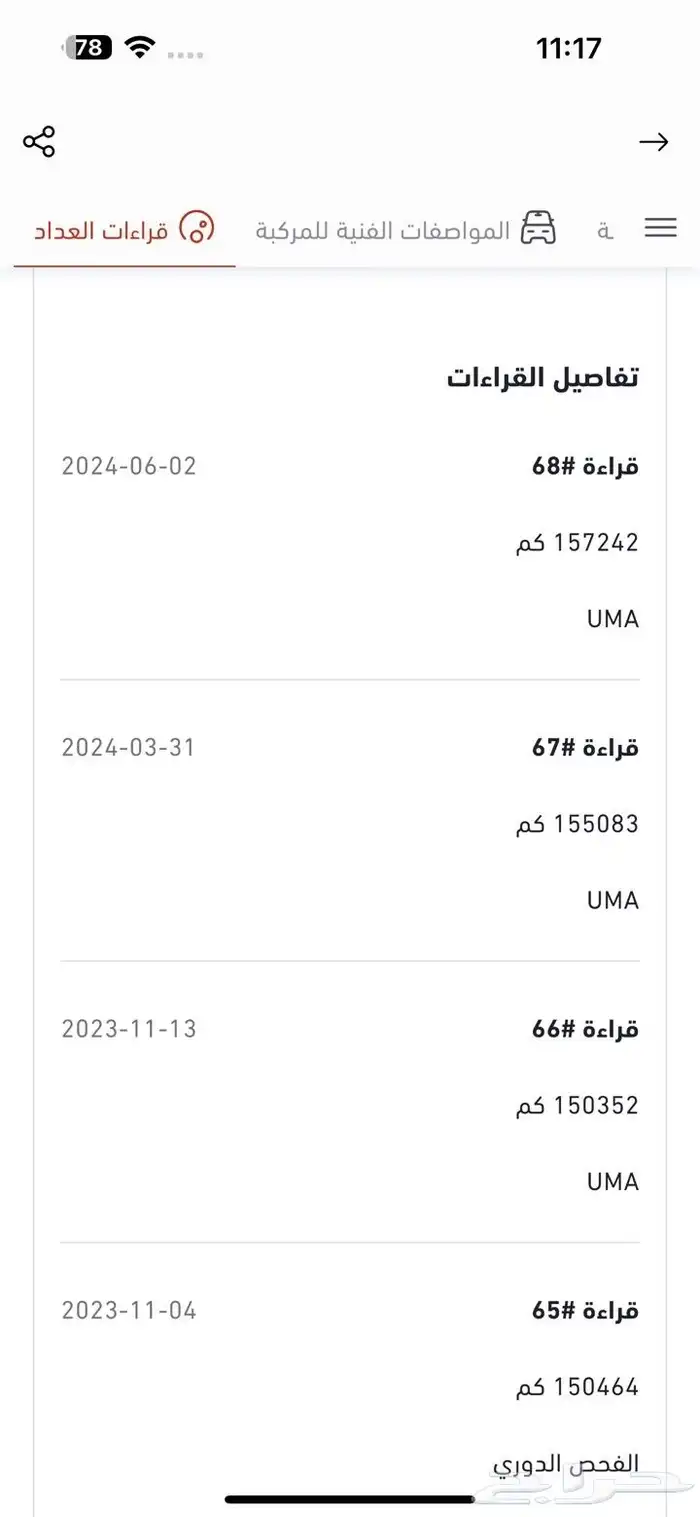Select the قراءات العداد tab

tap(124, 230)
